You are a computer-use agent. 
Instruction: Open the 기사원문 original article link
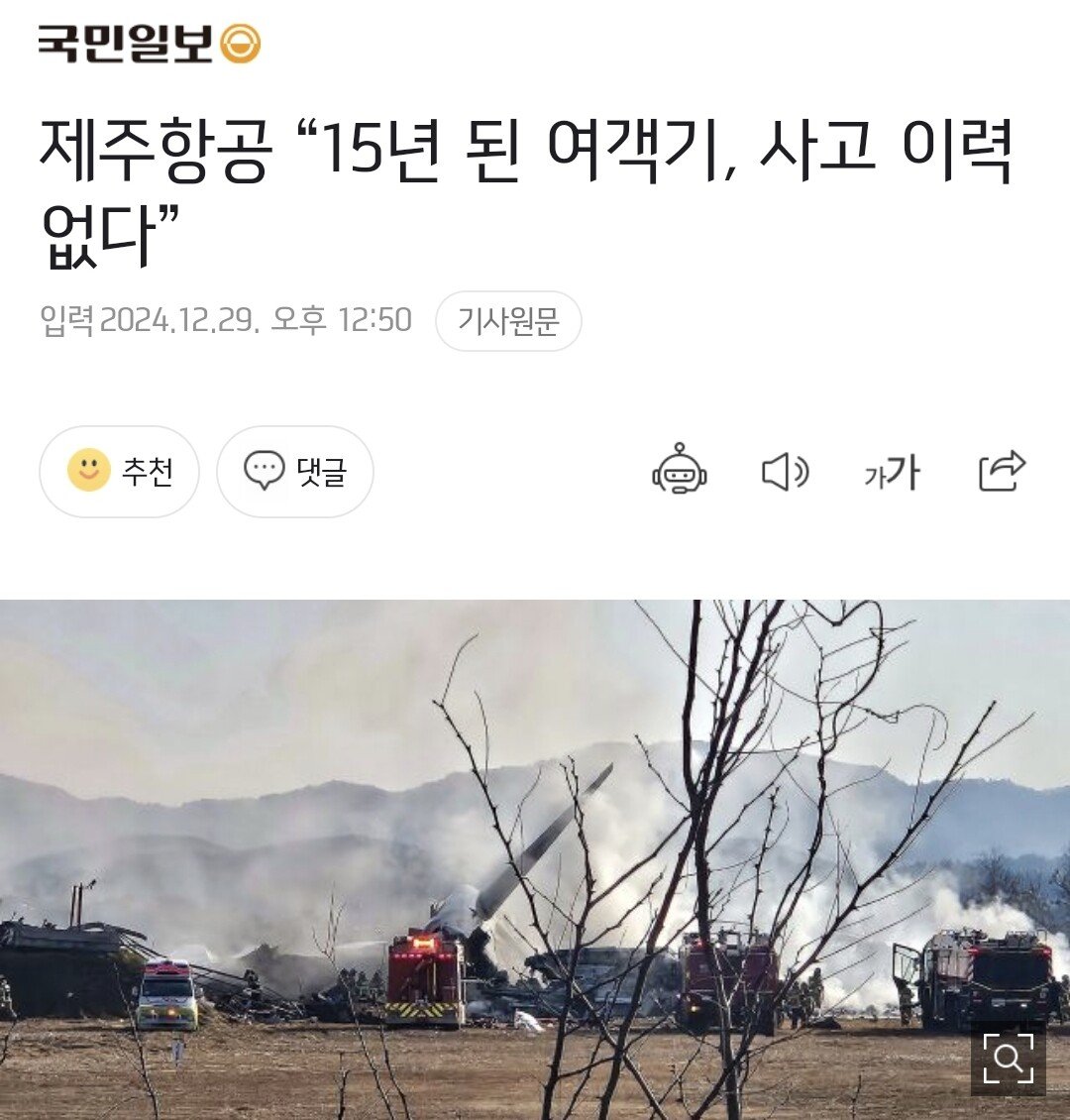[508, 321]
